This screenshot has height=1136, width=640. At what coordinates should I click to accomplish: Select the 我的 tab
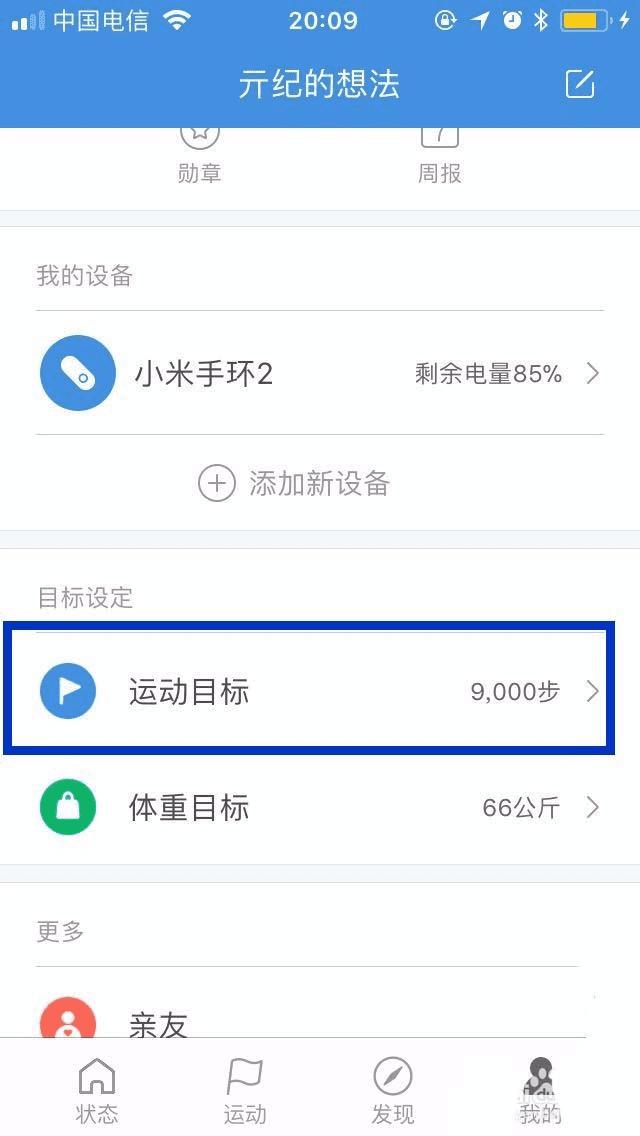pyautogui.click(x=540, y=1090)
